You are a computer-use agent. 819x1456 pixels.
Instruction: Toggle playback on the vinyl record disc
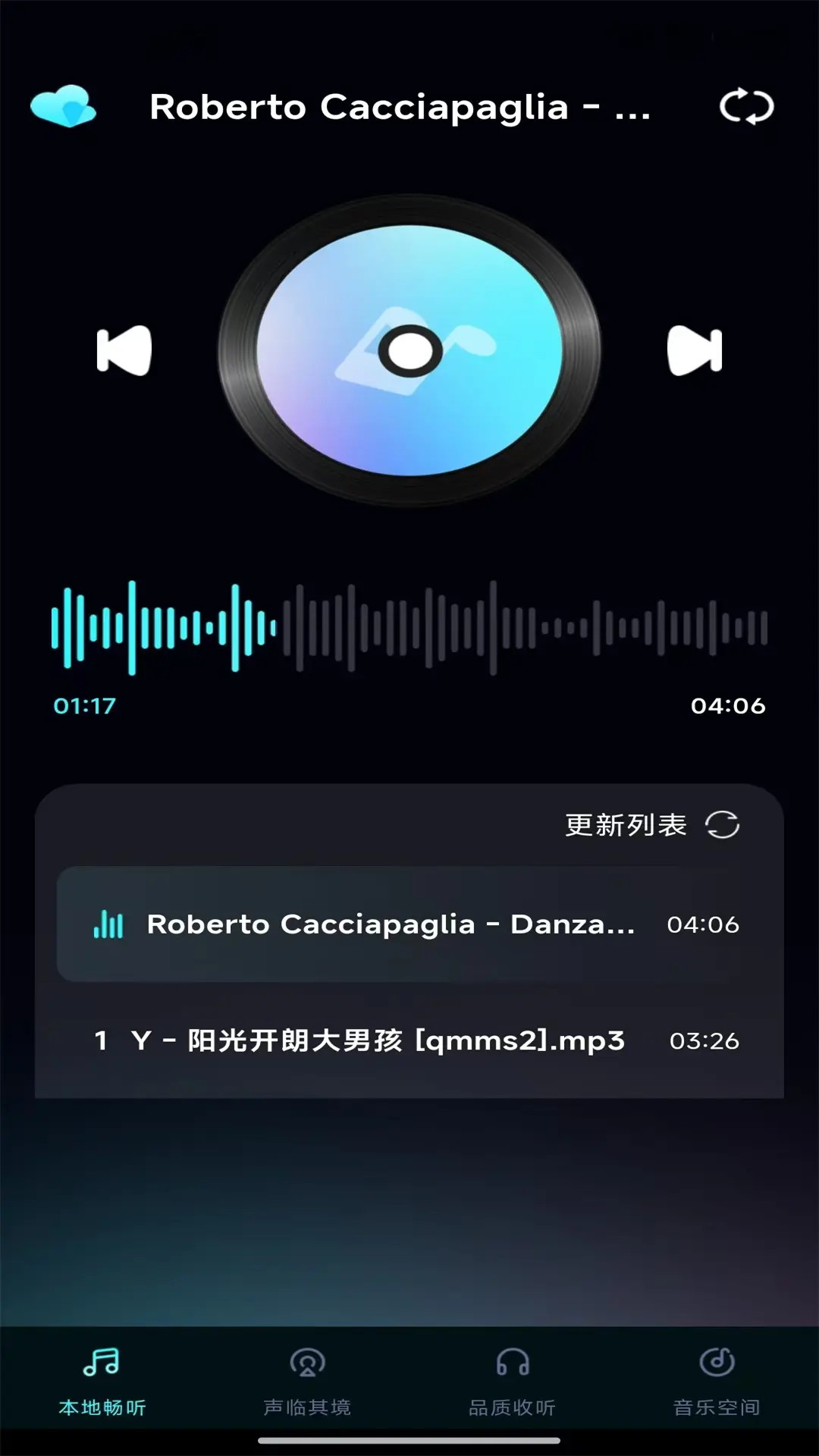(x=409, y=350)
